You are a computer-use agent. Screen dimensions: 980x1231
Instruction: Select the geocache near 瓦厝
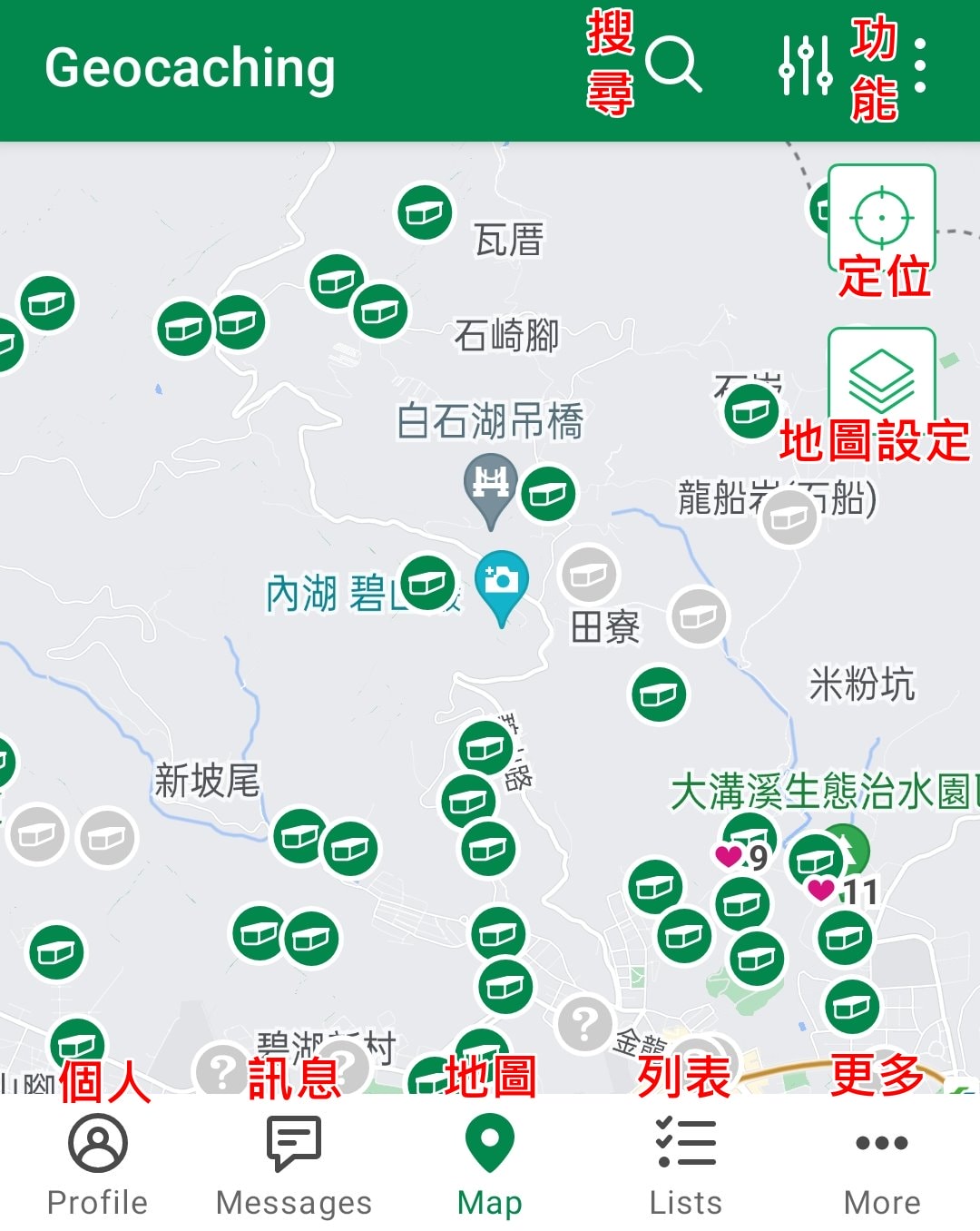(x=424, y=212)
